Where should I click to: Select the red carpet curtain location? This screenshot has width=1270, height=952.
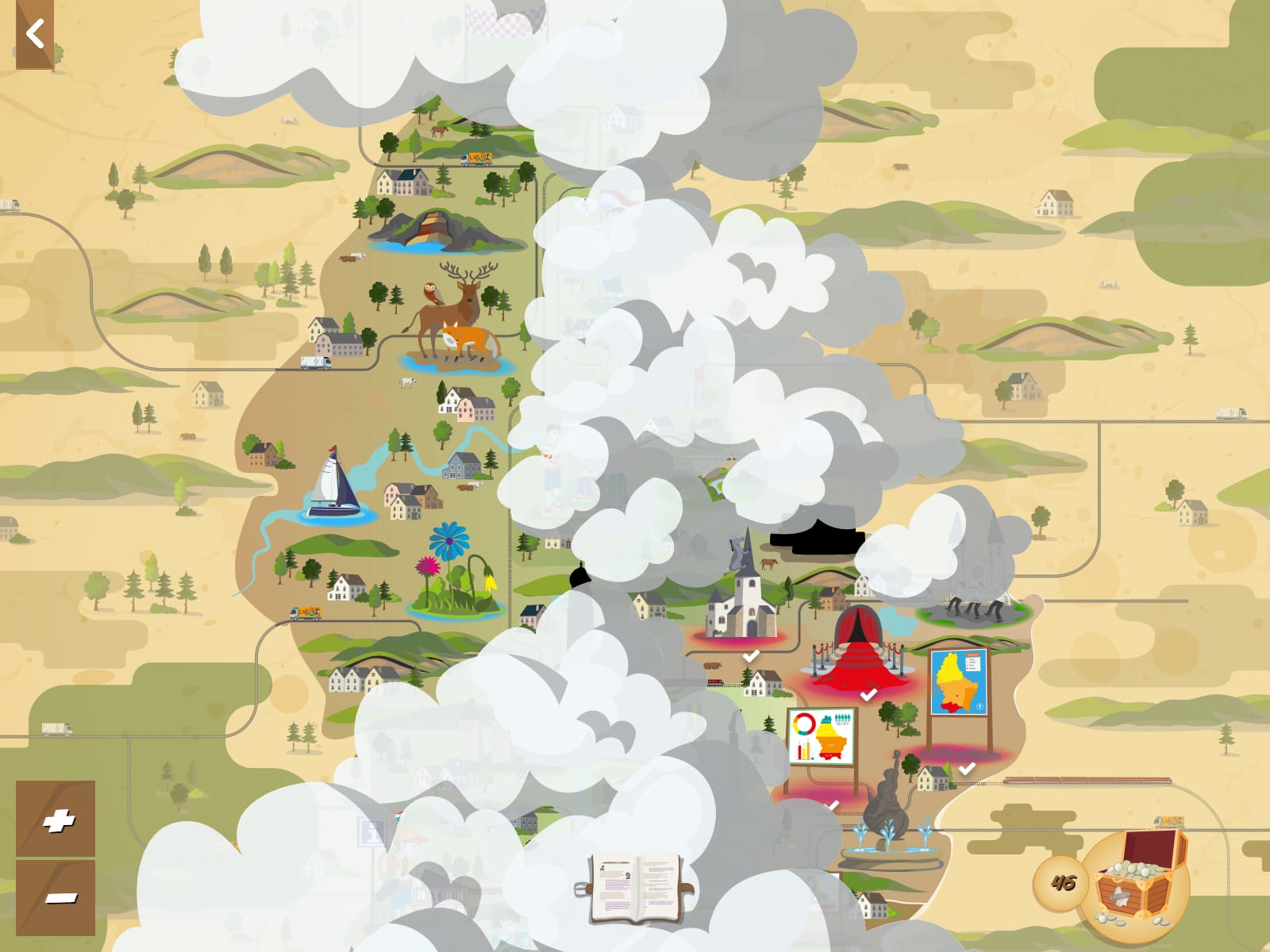(857, 651)
